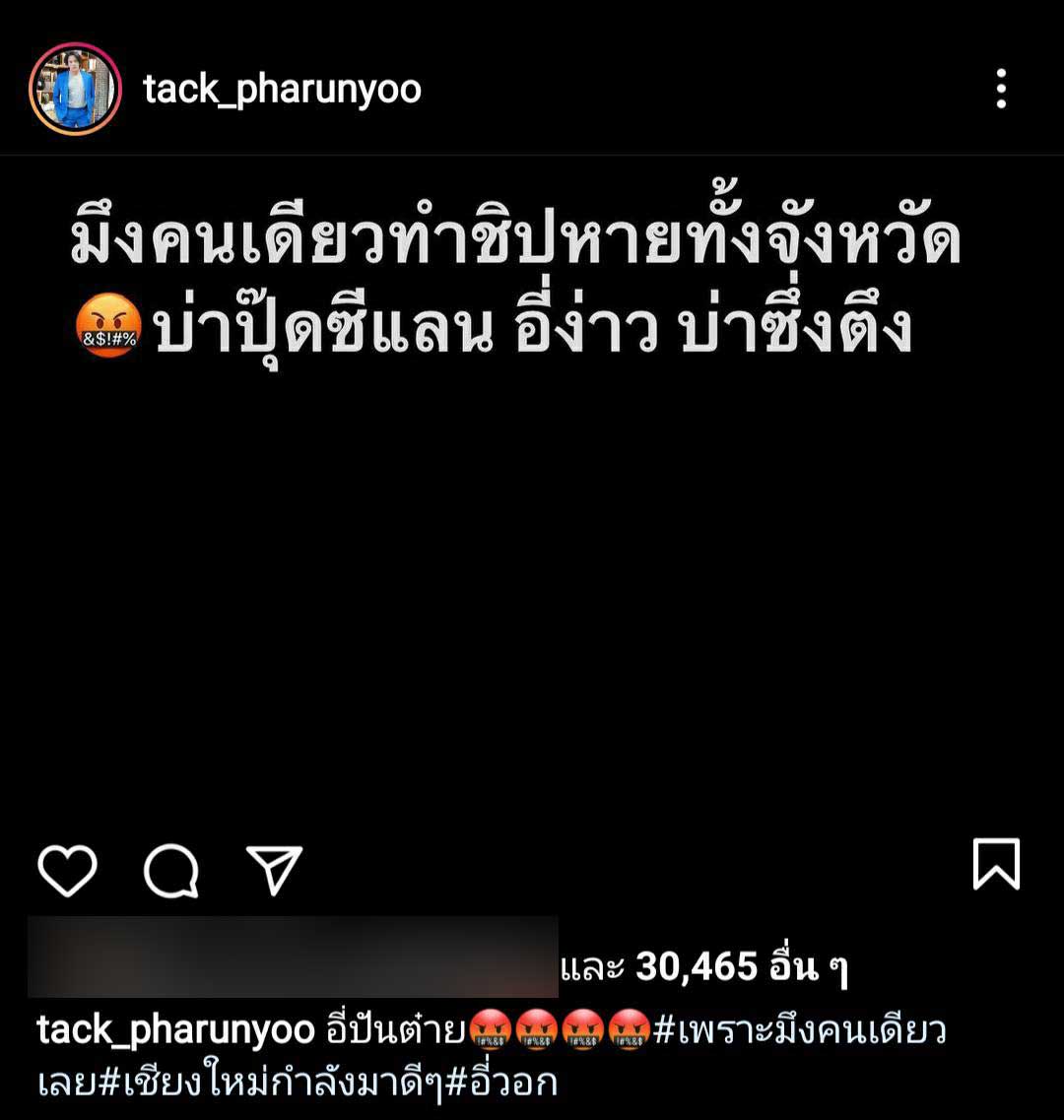Share the post via paper plane icon
Image resolution: width=1064 pixels, height=1120 pixels.
274,871
